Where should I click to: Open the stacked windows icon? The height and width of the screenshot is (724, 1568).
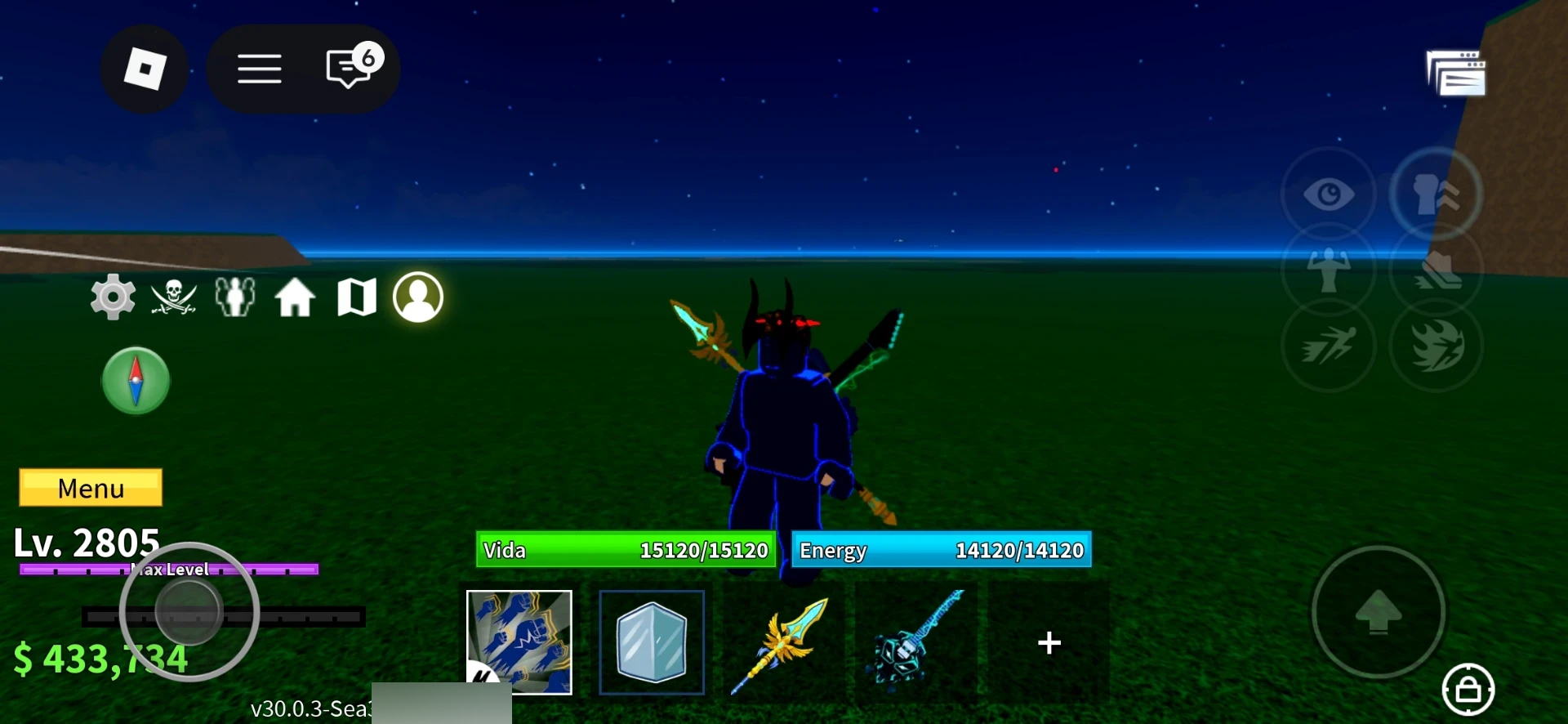click(1456, 73)
